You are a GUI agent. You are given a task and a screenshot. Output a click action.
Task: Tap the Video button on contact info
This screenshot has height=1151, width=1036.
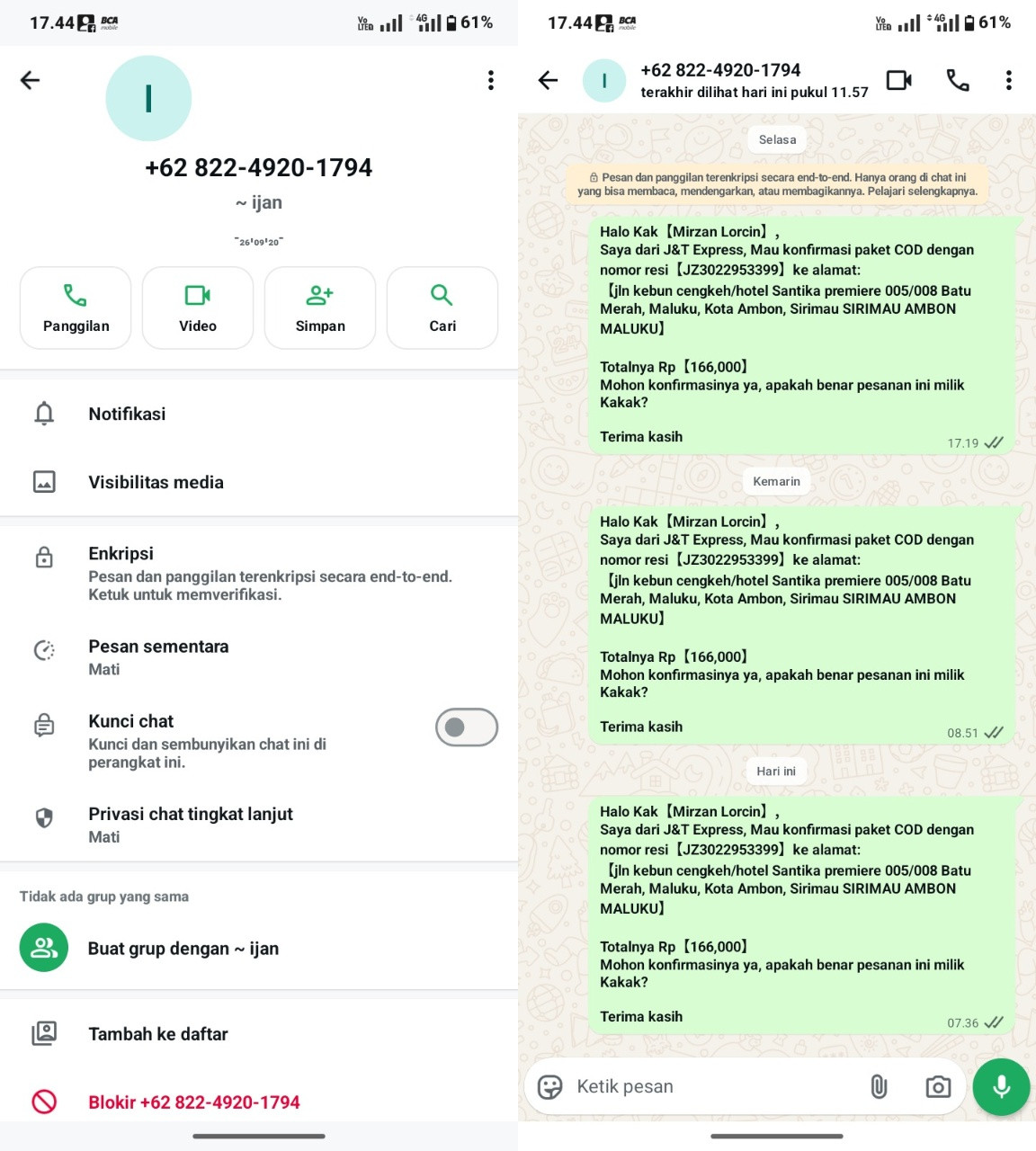pyautogui.click(x=198, y=308)
